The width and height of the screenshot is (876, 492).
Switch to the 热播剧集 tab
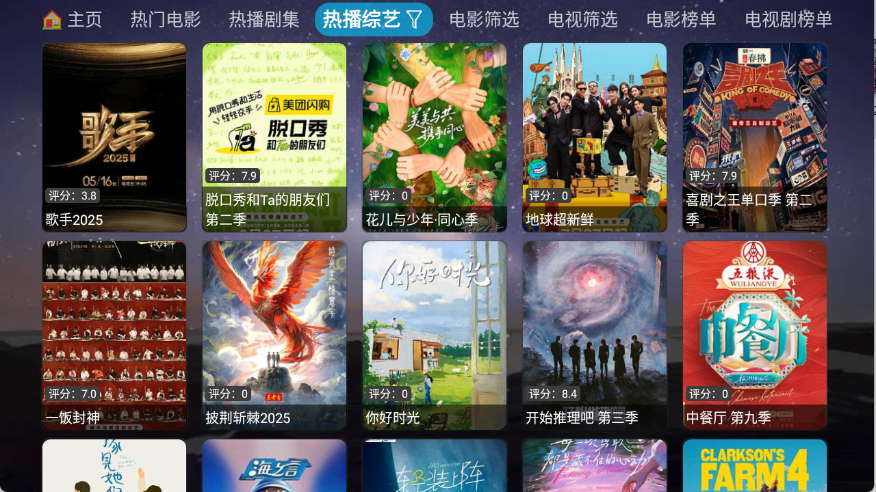click(x=264, y=19)
